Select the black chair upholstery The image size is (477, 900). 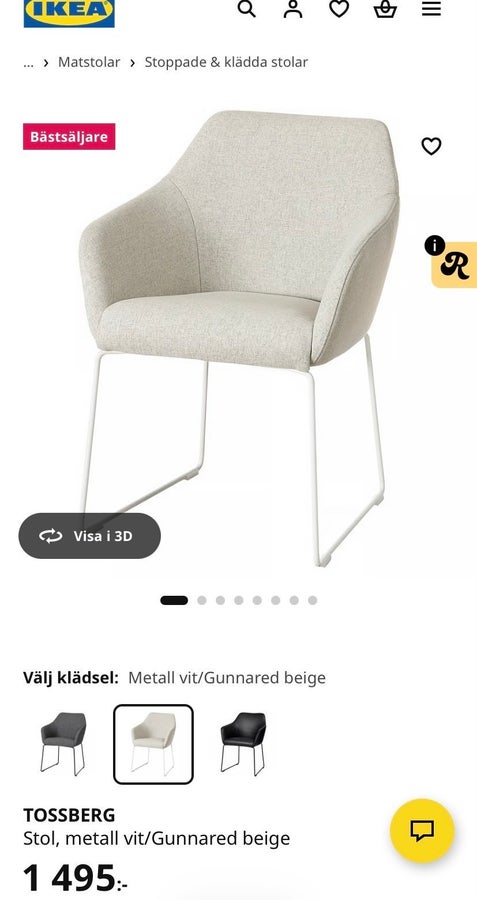tap(243, 744)
